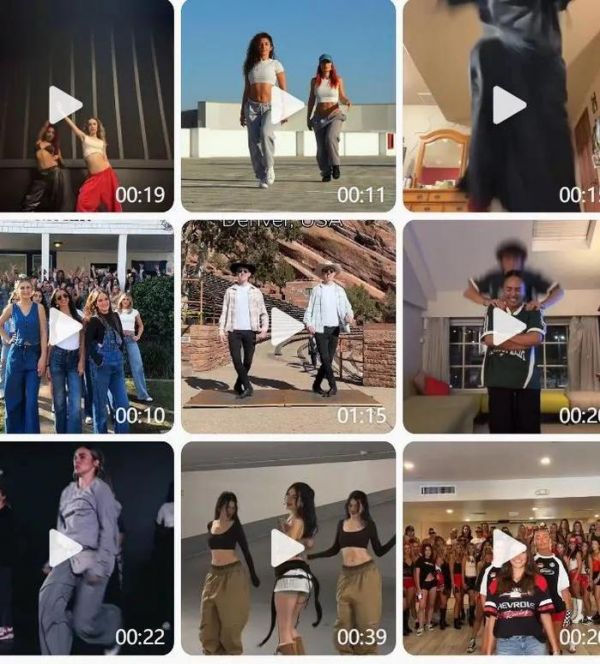
Task: Play the large crowd video in red outfits
Action: click(508, 548)
